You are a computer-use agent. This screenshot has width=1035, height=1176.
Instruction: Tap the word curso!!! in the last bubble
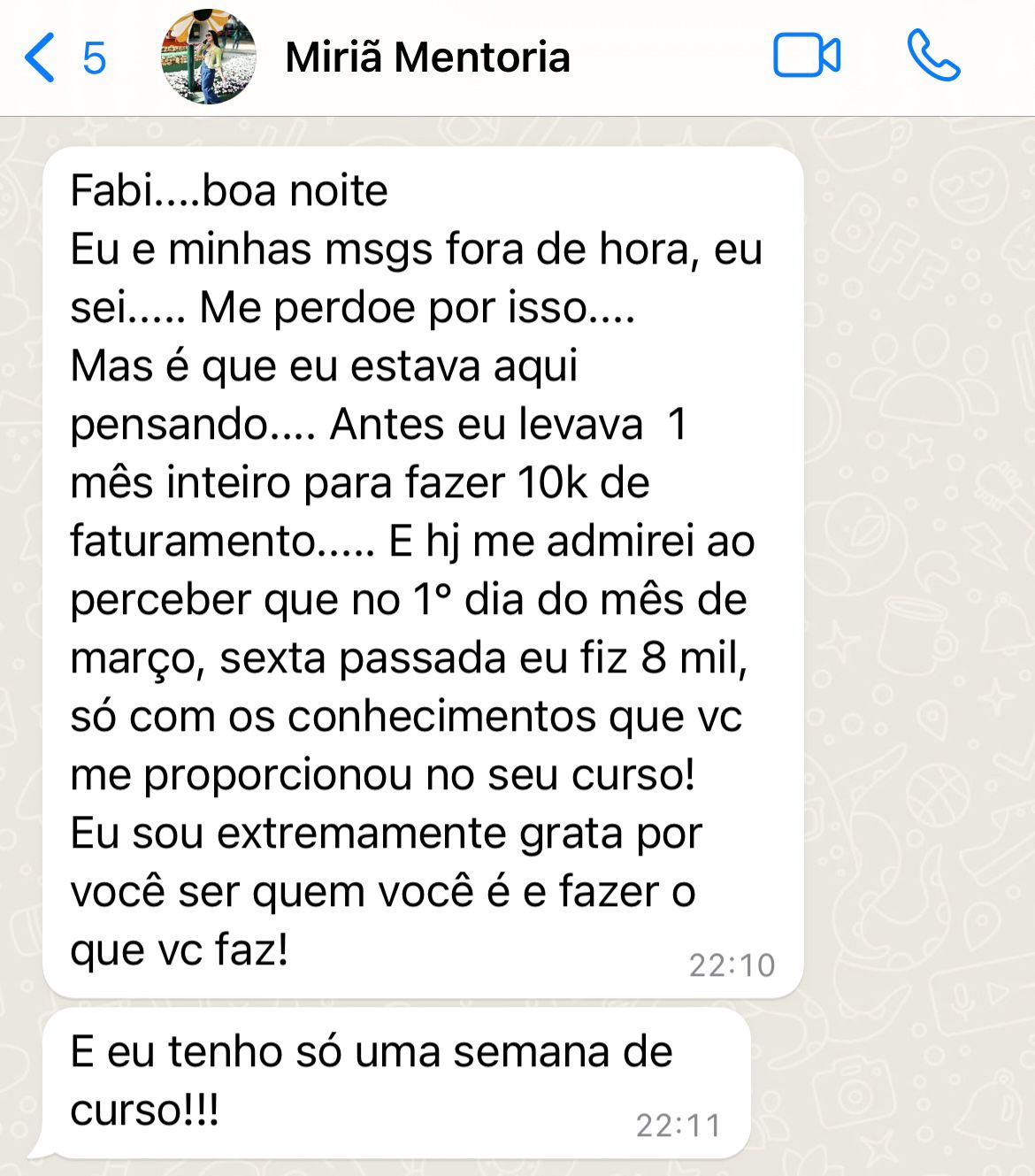point(148,1113)
